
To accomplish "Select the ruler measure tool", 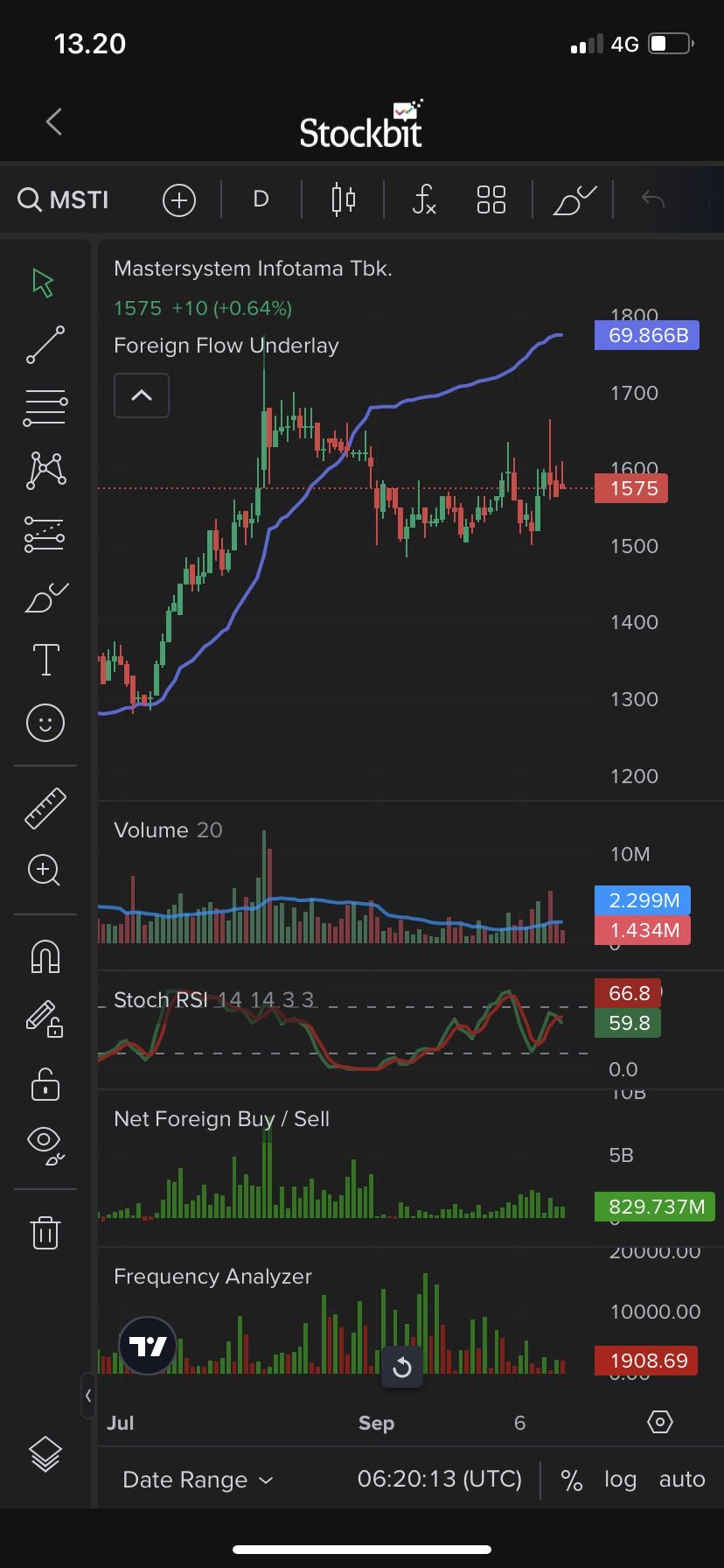I will [45, 808].
